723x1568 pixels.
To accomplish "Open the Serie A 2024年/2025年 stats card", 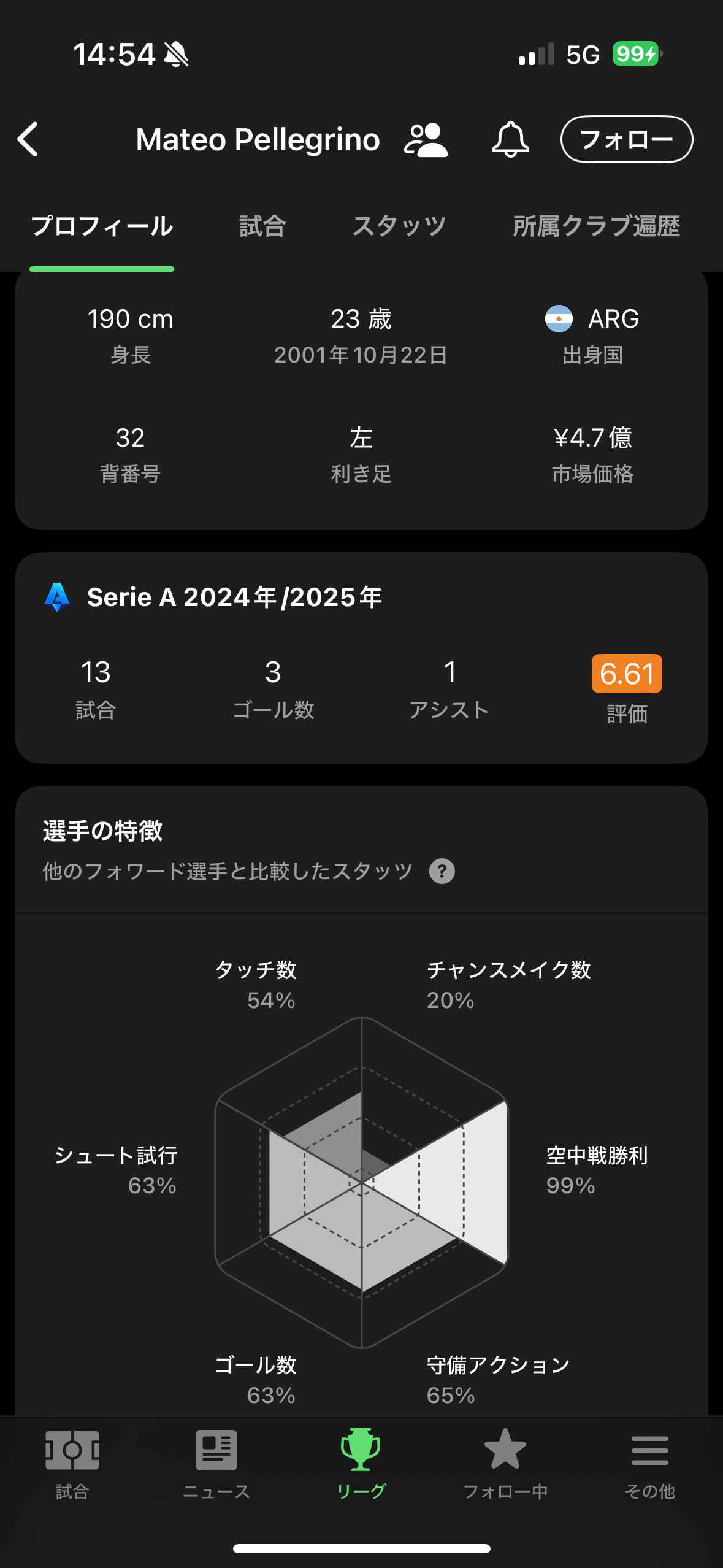I will pyautogui.click(x=361, y=658).
